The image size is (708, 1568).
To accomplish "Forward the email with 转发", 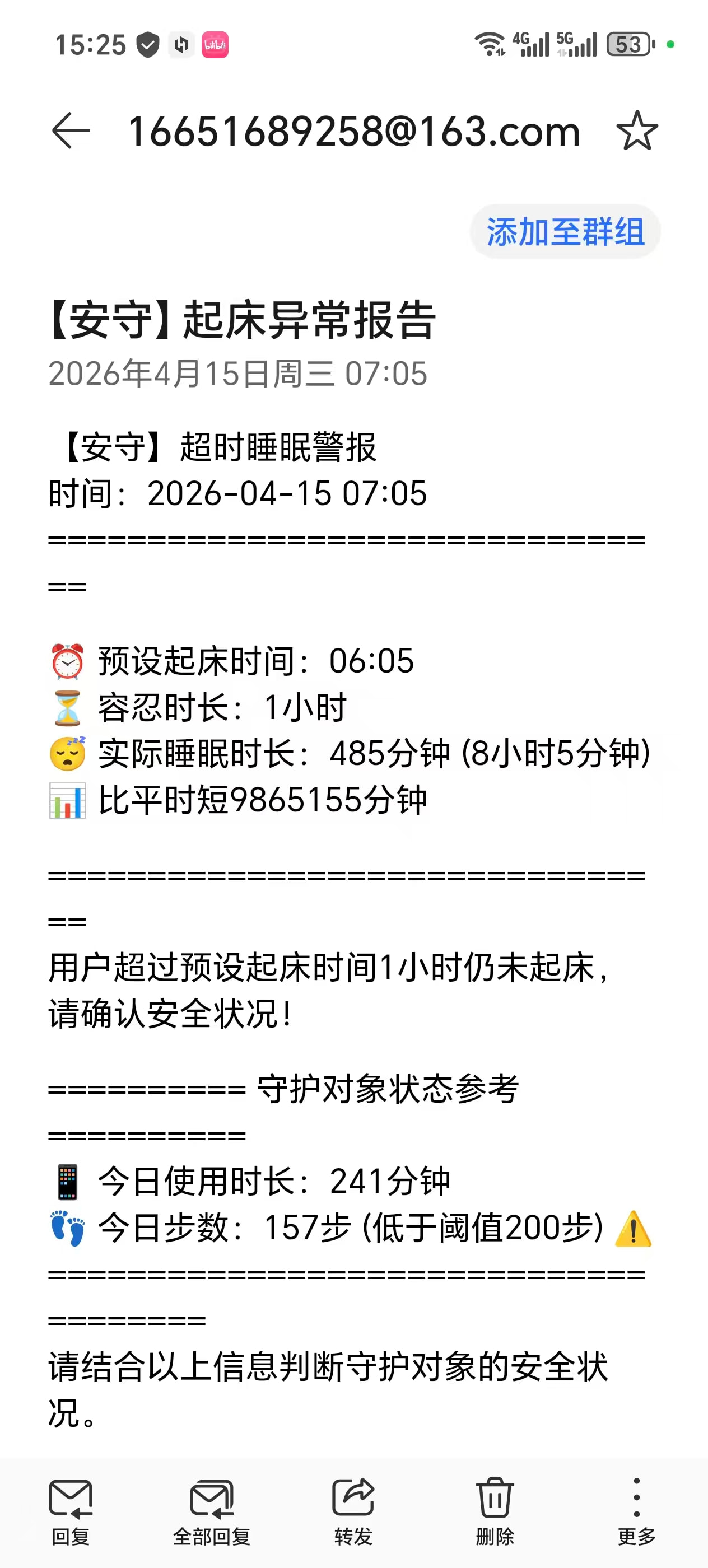I will coord(353,1511).
